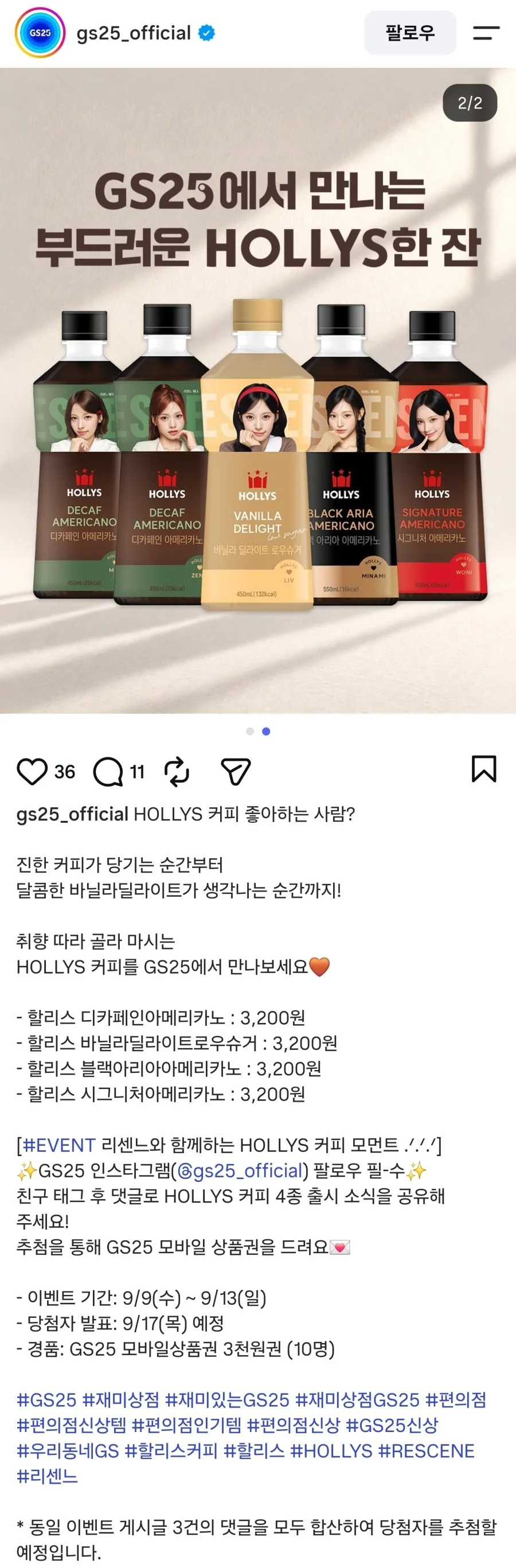Open the gs25_official username
Screen dimensions: 516x1568
click(133, 33)
